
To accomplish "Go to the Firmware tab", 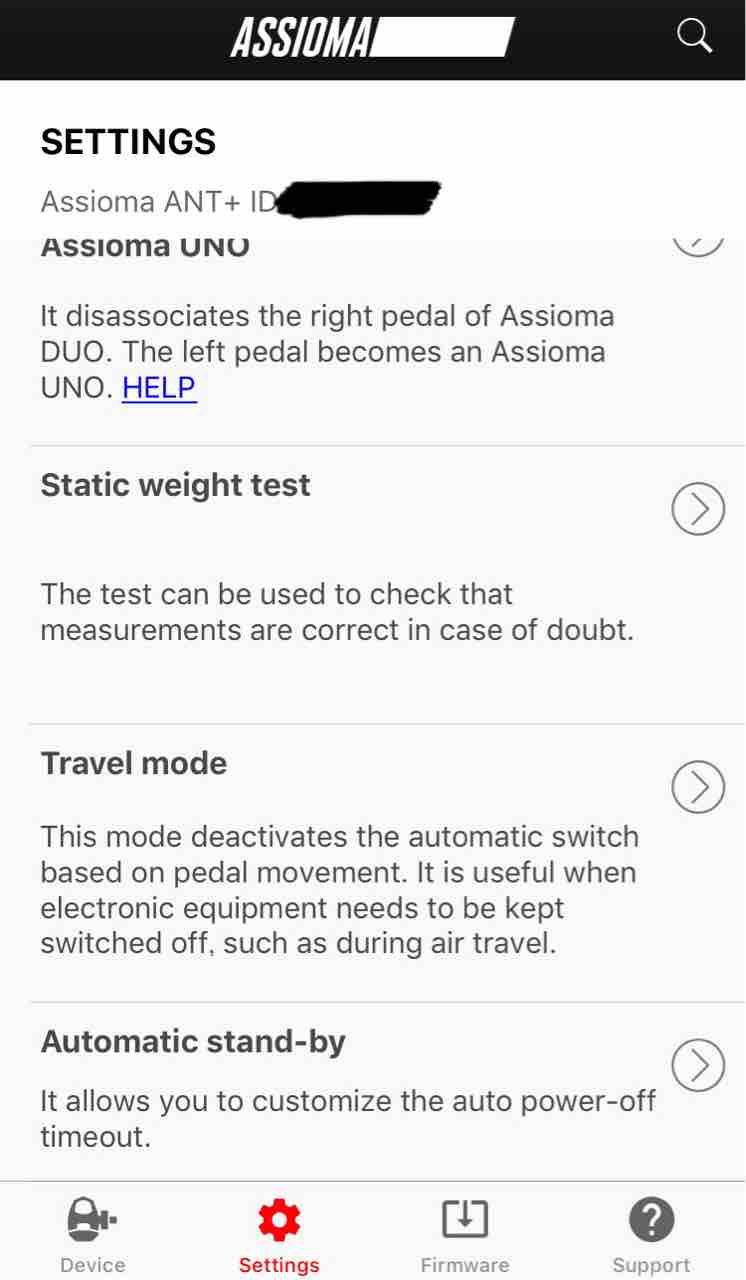I will tap(465, 1236).
